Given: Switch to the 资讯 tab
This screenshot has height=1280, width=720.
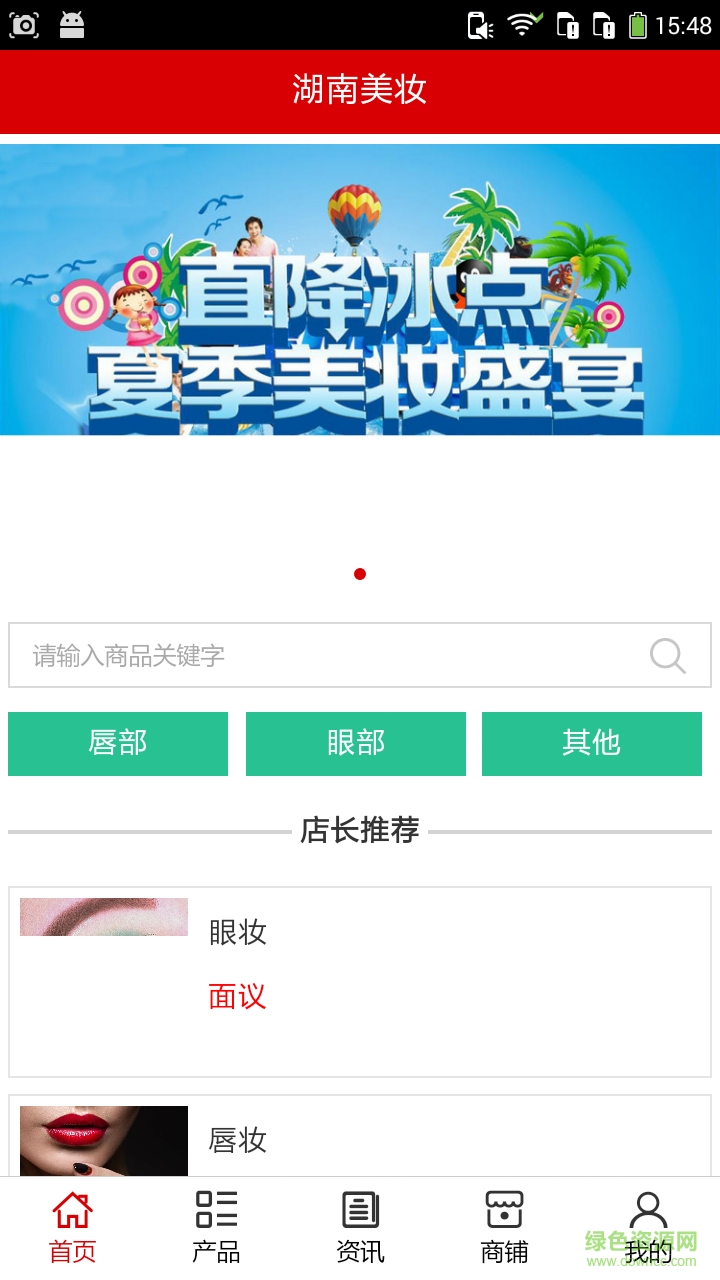Looking at the screenshot, I should click(360, 1228).
